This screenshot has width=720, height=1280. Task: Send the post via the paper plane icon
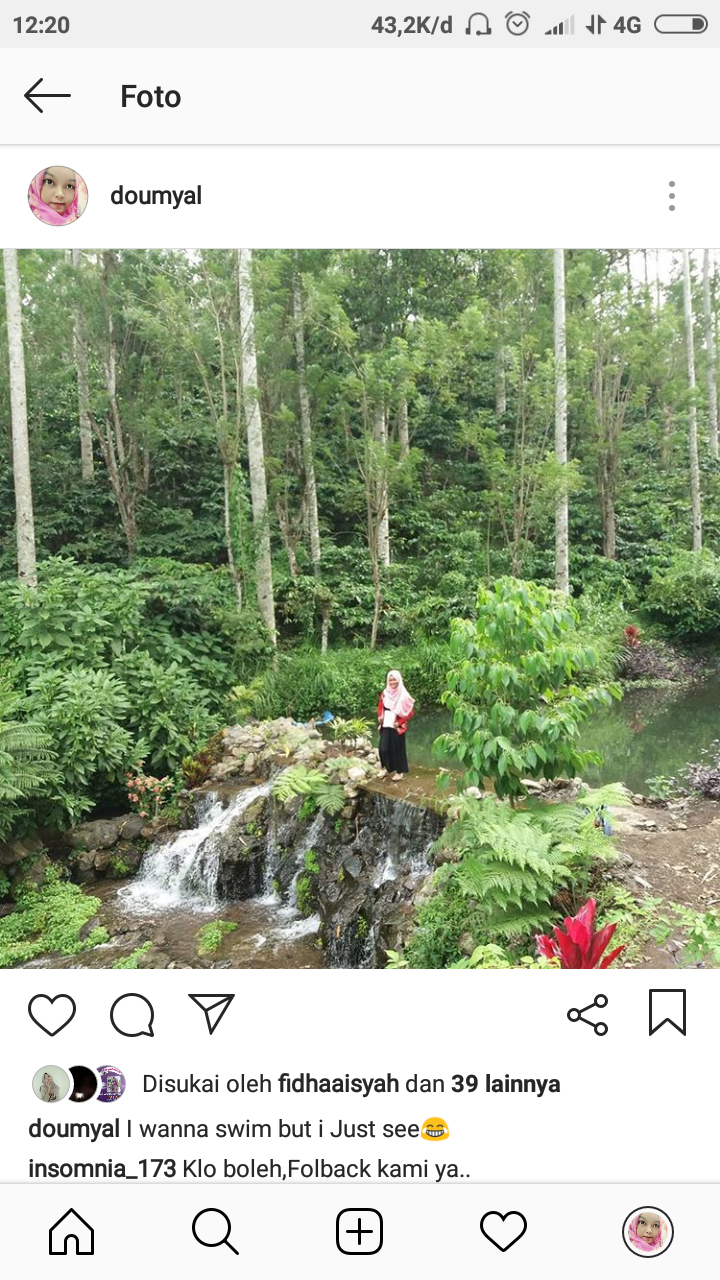[x=212, y=1013]
